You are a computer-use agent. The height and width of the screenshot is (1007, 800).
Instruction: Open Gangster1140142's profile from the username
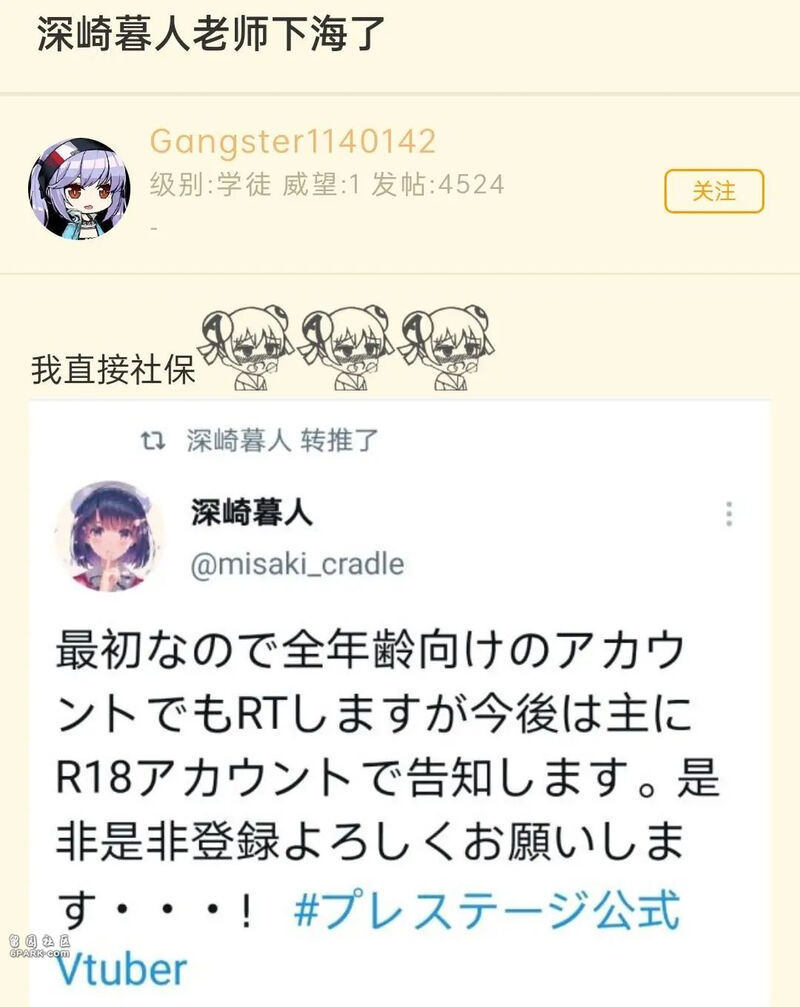click(292, 142)
